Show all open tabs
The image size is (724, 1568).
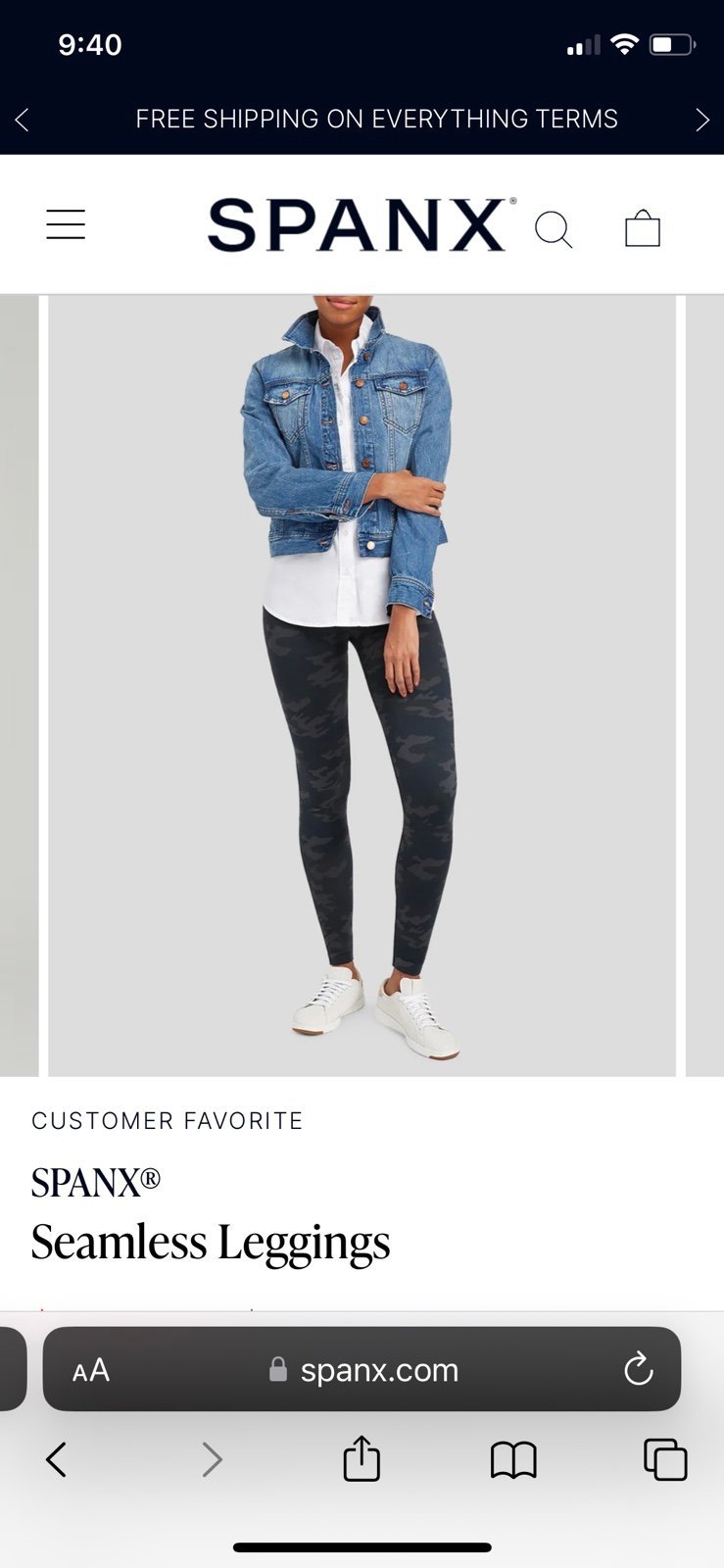tap(665, 1459)
